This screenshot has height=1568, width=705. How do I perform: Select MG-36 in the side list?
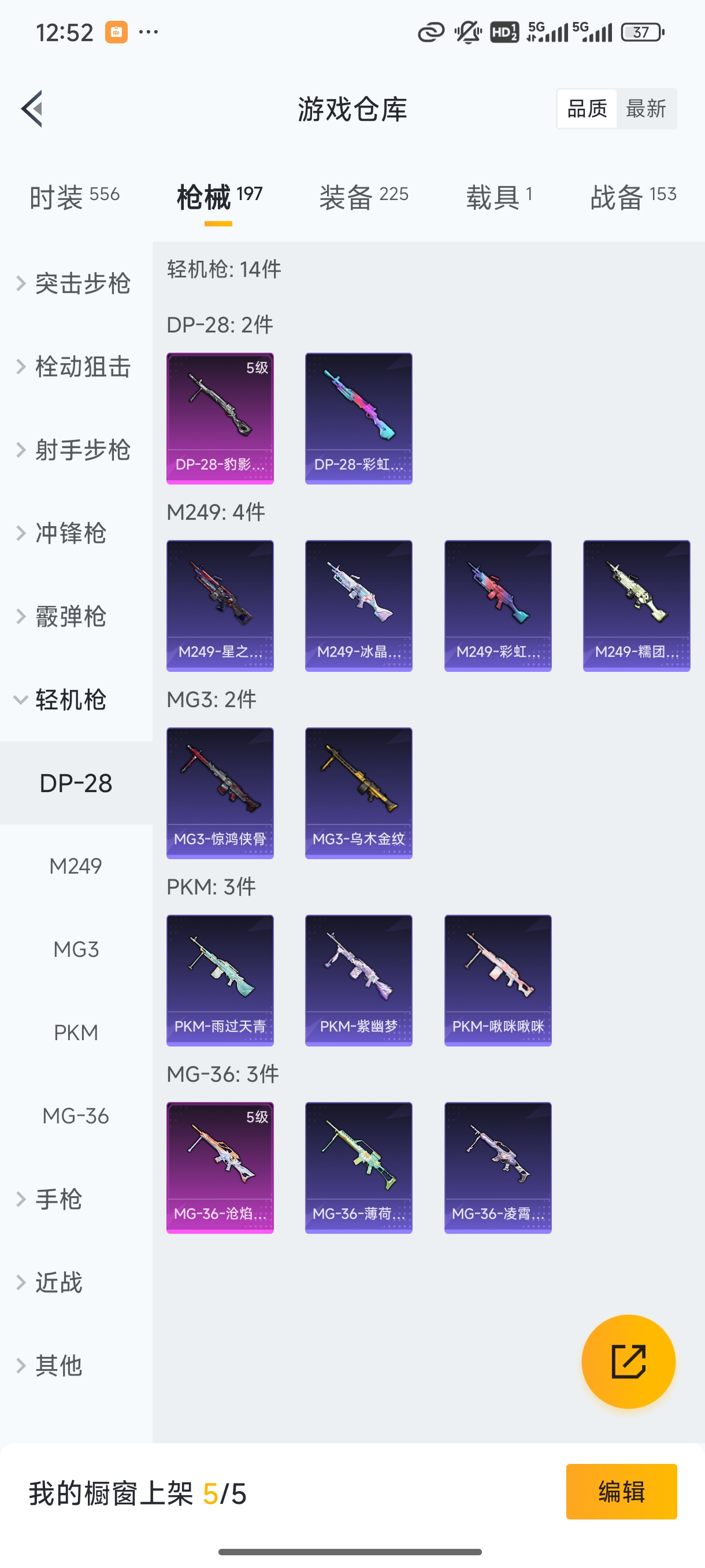tap(76, 1116)
